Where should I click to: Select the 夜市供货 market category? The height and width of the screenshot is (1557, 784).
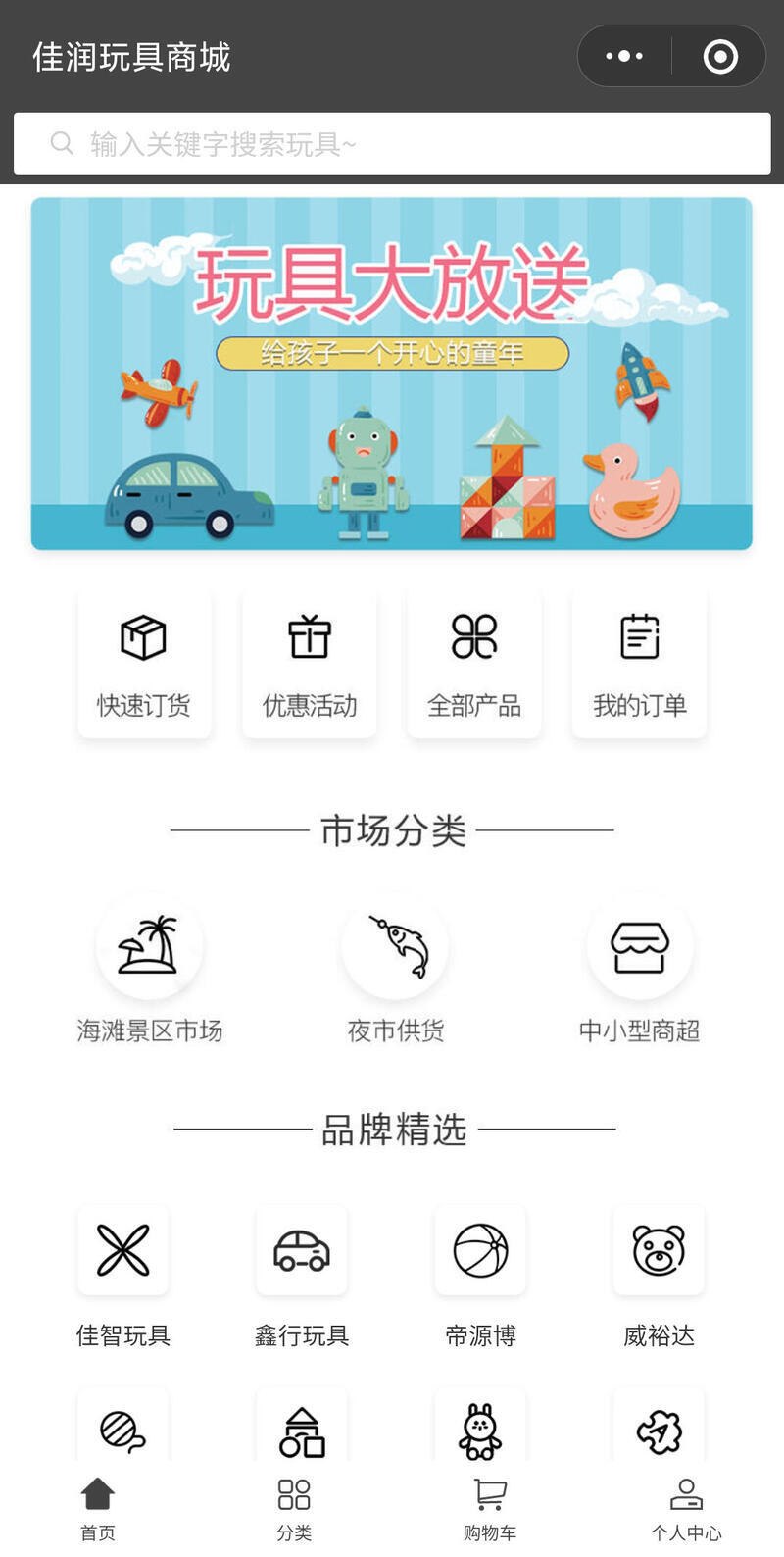(395, 968)
